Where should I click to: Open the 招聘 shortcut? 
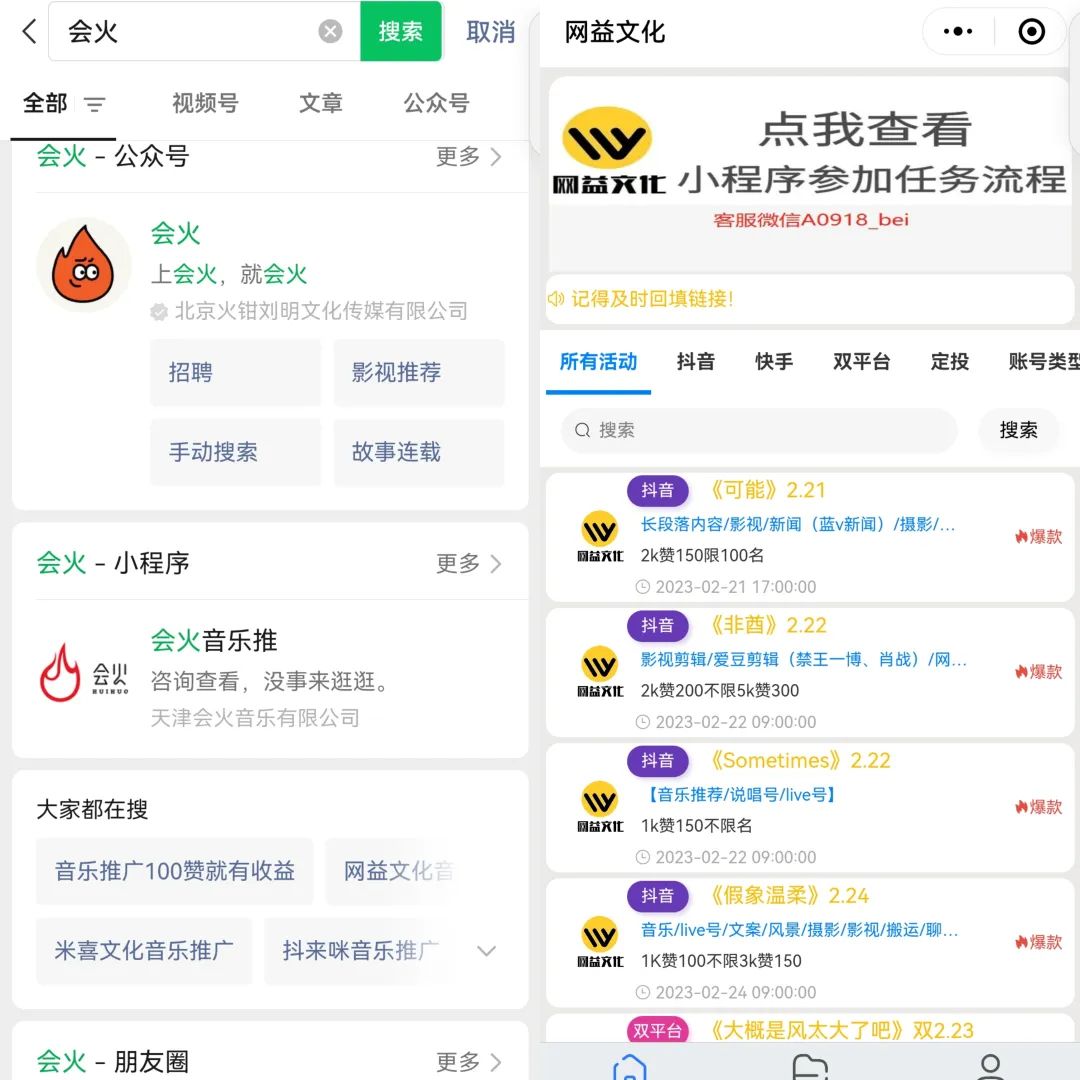click(x=236, y=373)
